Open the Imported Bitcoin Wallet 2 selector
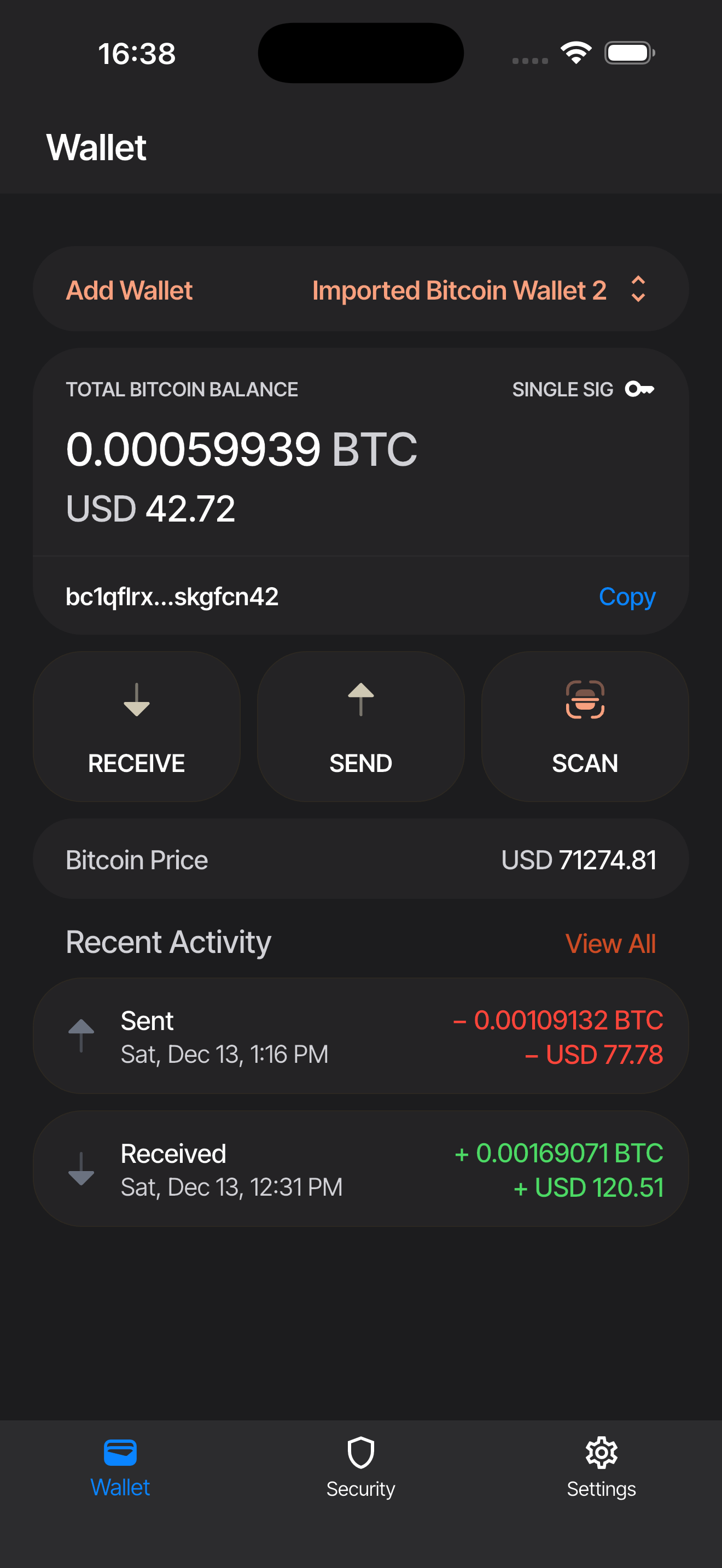Image resolution: width=722 pixels, height=1568 pixels. [479, 290]
